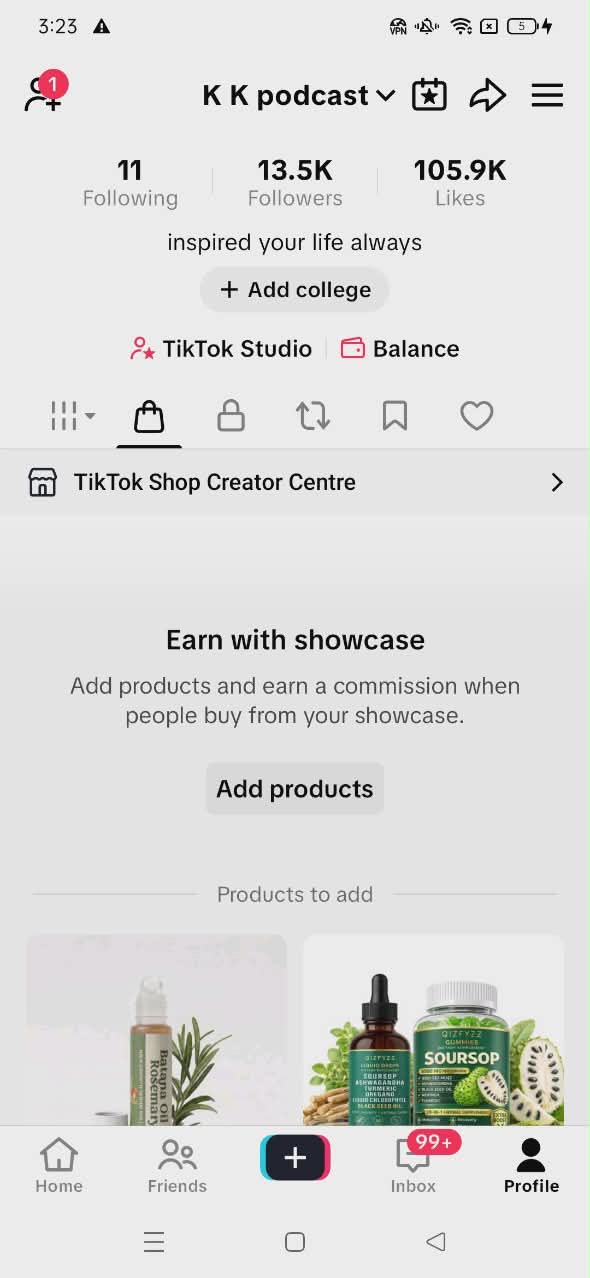Open TikTok Shop Creator Centre
Screen dimensions: 590x1278
(295, 483)
